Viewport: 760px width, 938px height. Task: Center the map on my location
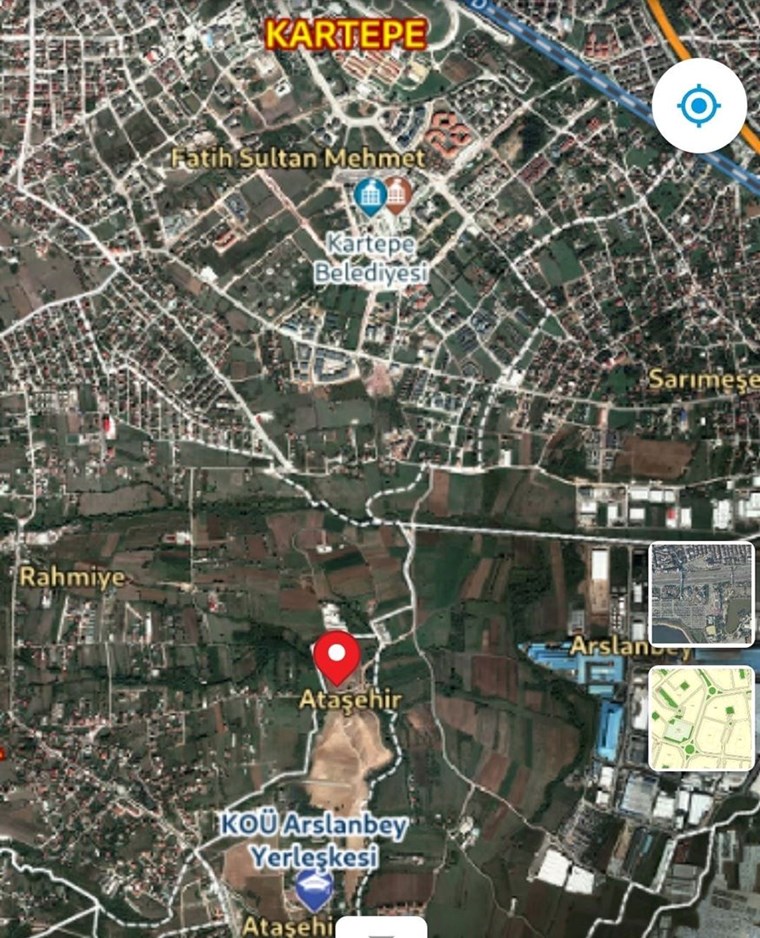pyautogui.click(x=699, y=106)
